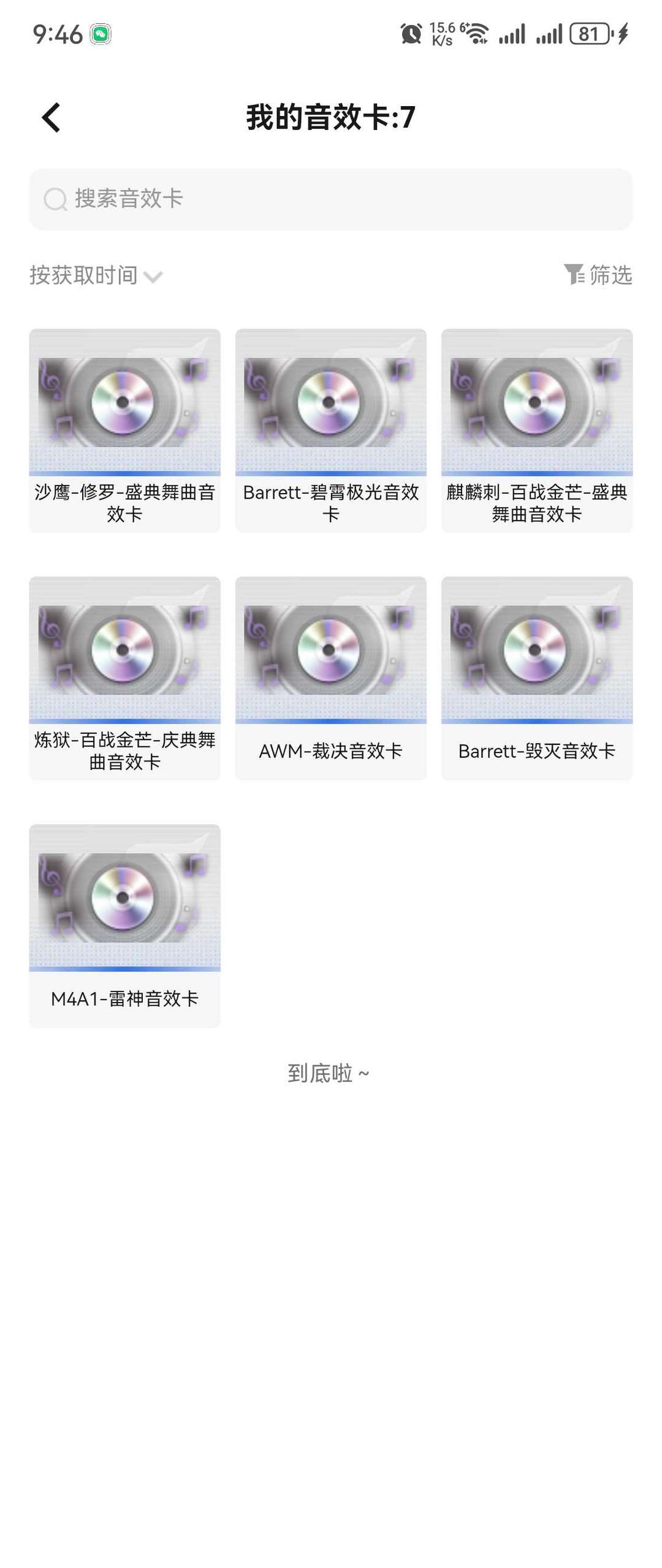View the 炼狱-百战金芒-庆典舞曲音效卡 card
The width and height of the screenshot is (662, 1568).
tap(124, 677)
